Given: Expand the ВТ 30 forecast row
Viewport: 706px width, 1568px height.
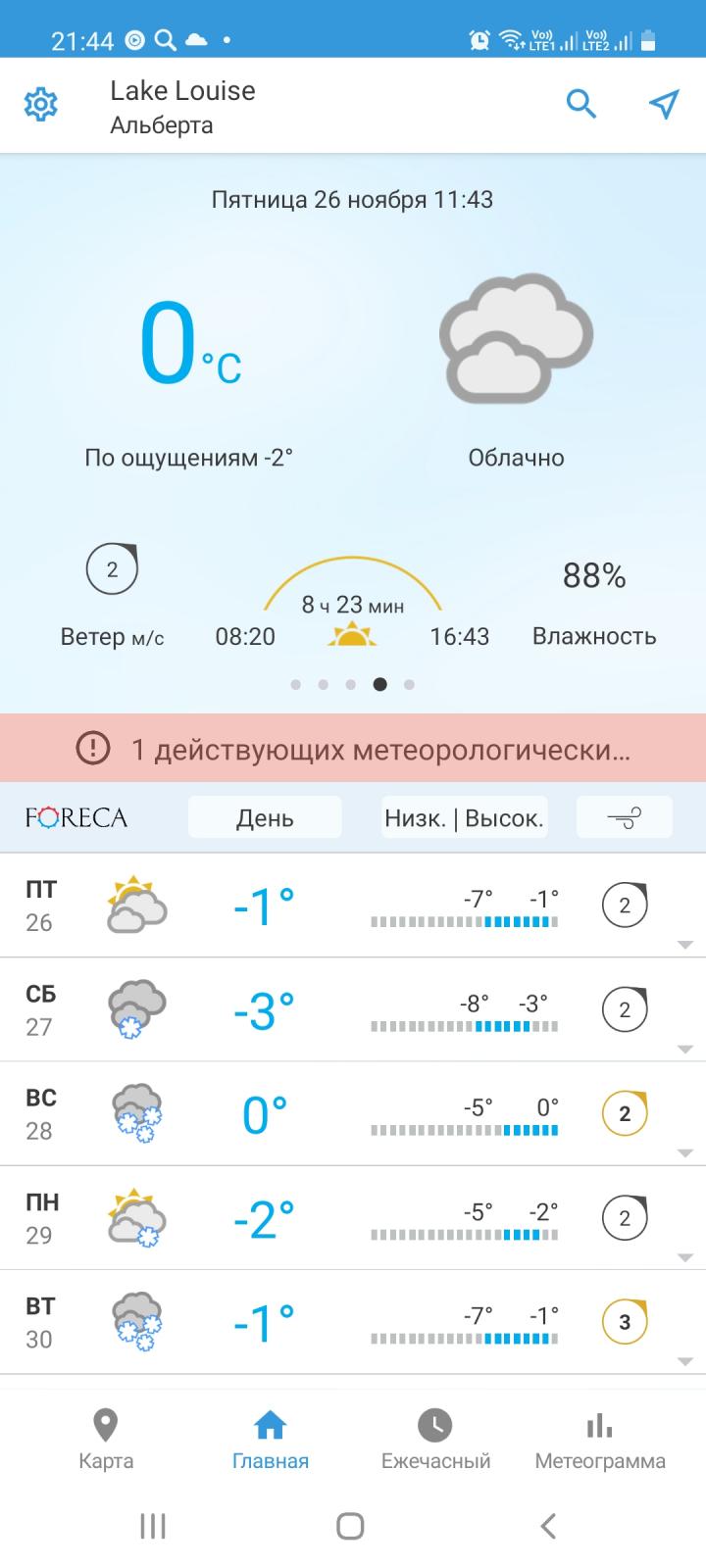Looking at the screenshot, I should tap(353, 1322).
